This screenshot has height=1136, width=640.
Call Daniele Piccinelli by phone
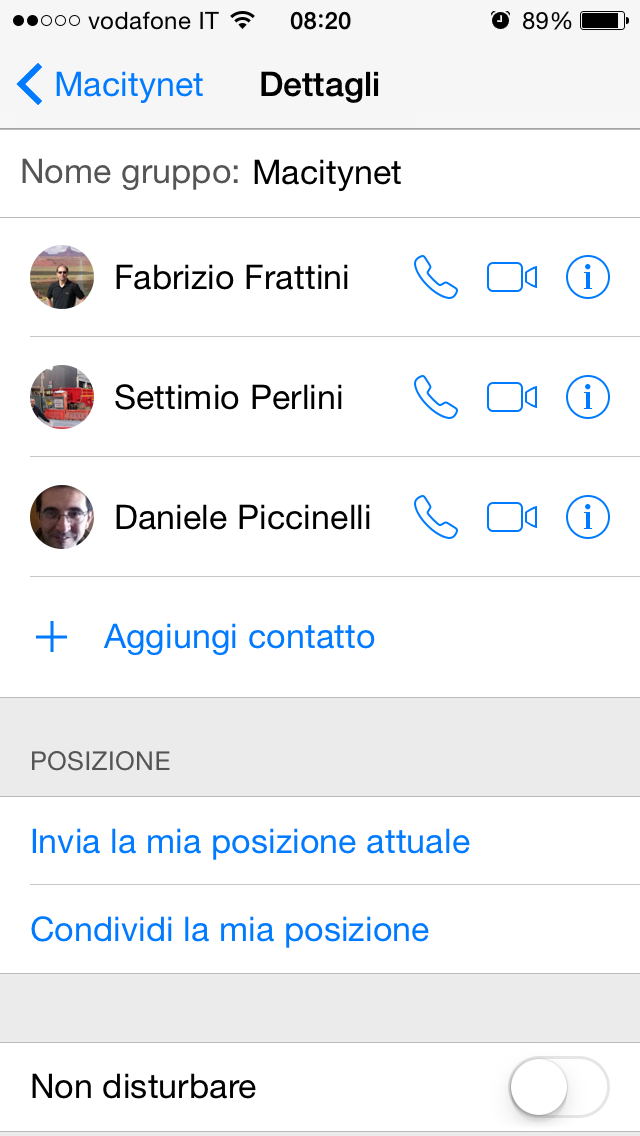click(436, 517)
